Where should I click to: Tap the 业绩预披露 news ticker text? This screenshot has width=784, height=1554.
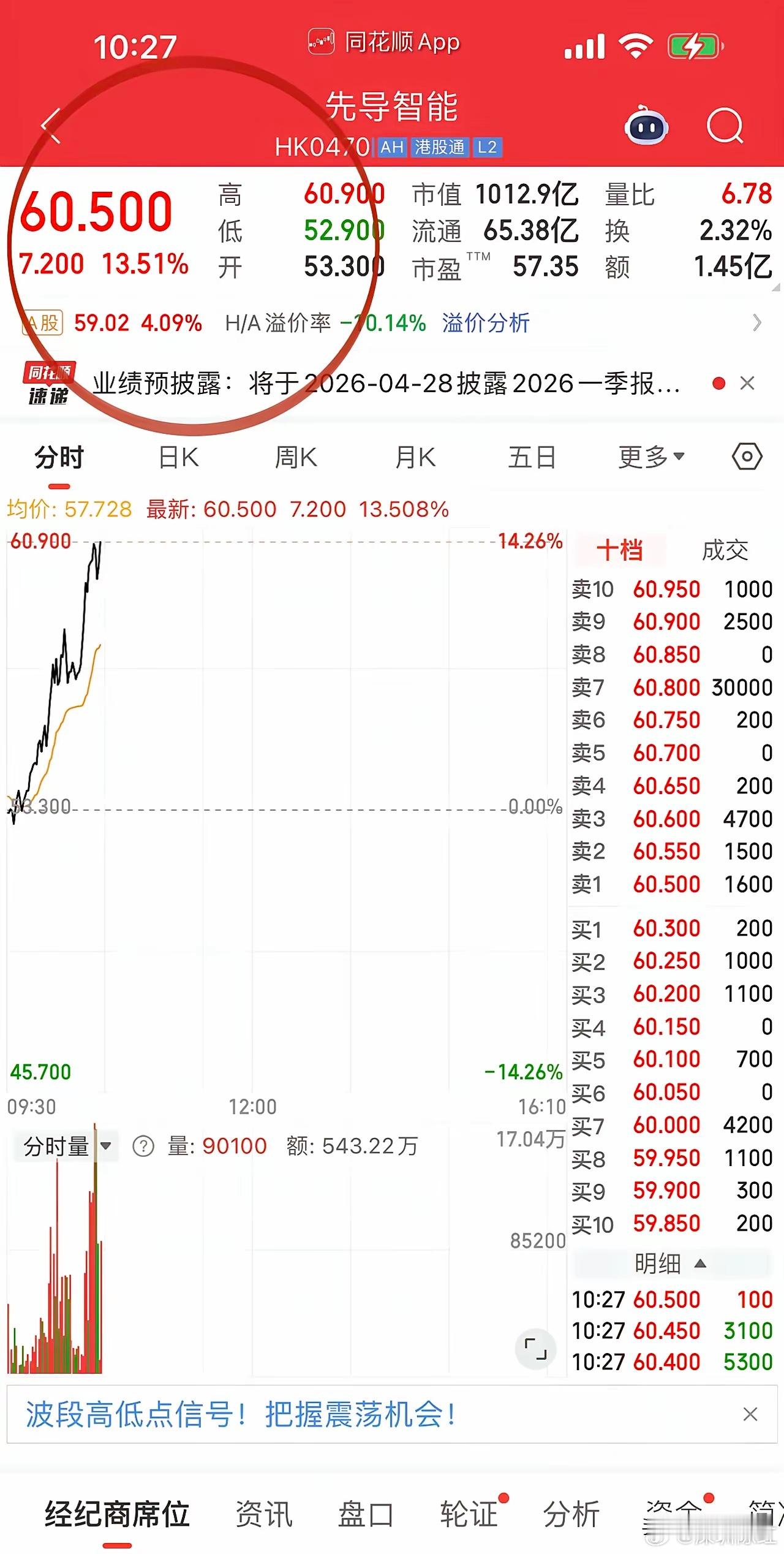(x=386, y=385)
